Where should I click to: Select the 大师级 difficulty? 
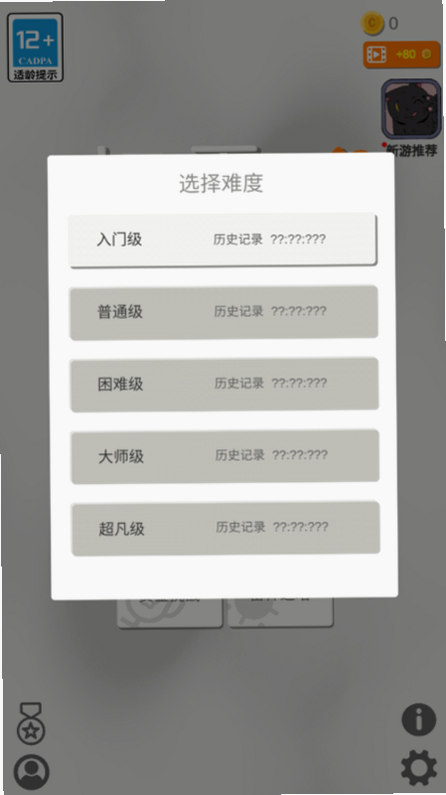coord(225,456)
